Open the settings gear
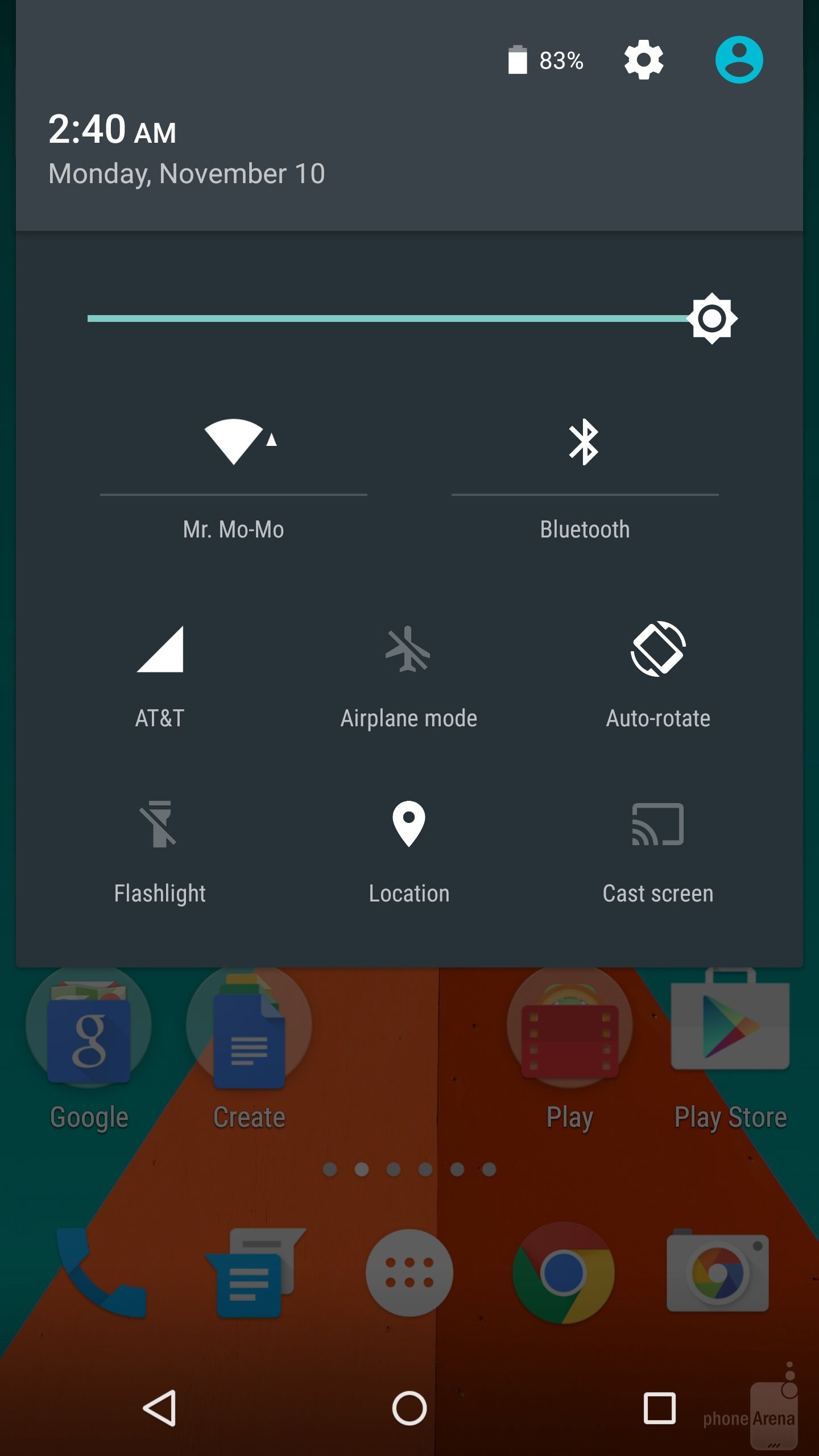Screen dimensions: 819x1456 [643, 60]
